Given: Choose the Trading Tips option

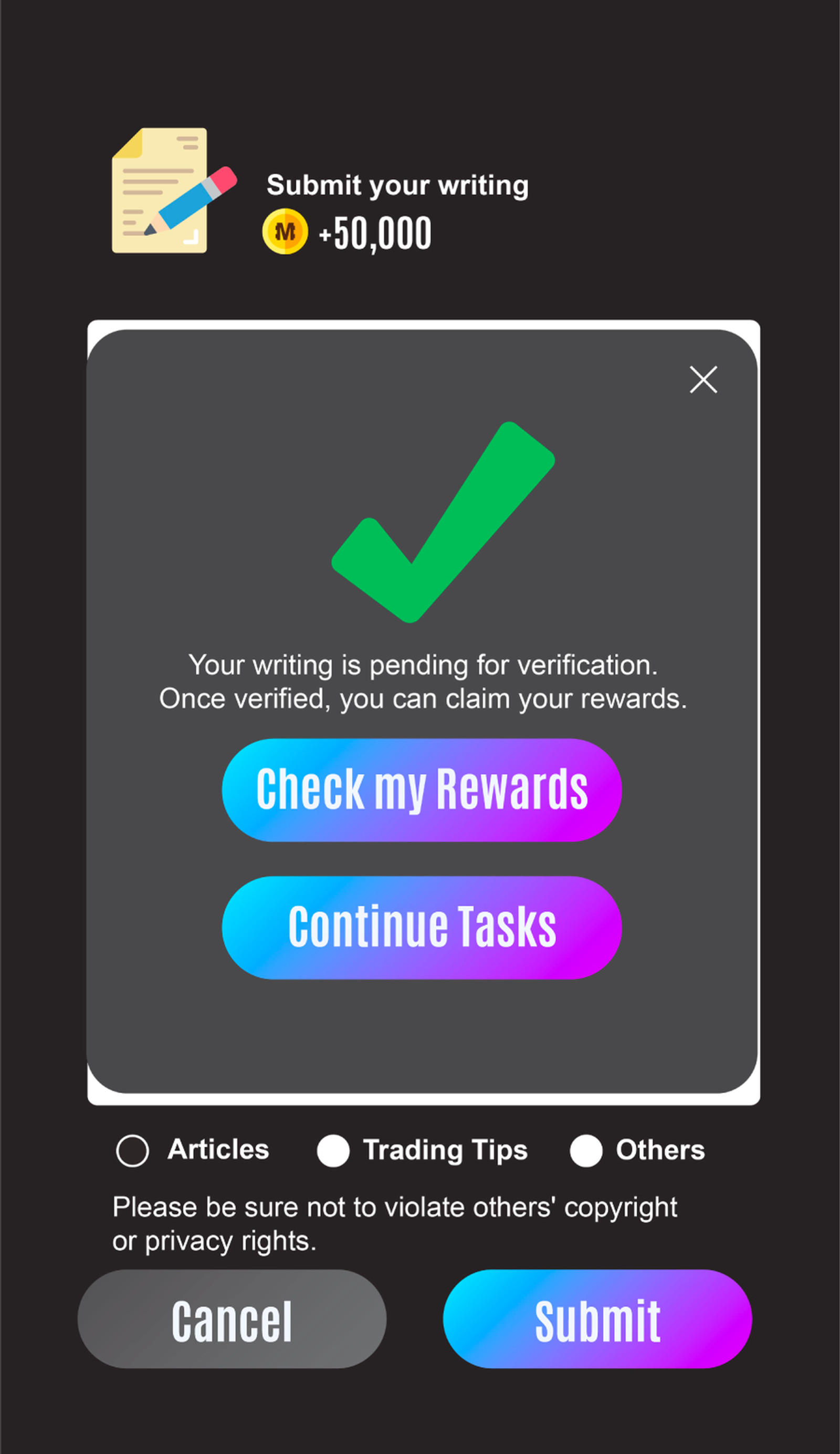Looking at the screenshot, I should click(x=333, y=1150).
